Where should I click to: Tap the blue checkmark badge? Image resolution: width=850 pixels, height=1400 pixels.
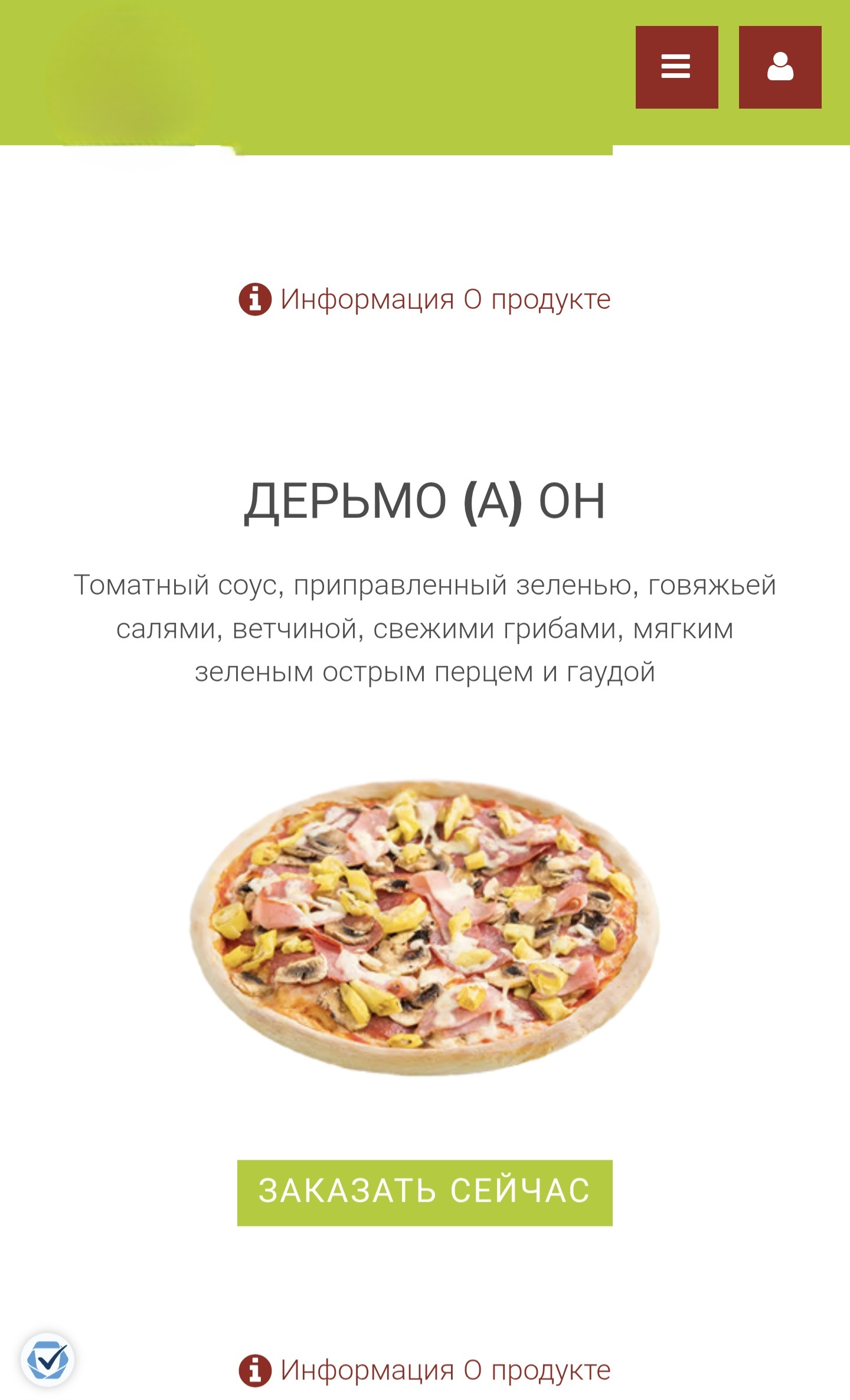coord(48,1360)
